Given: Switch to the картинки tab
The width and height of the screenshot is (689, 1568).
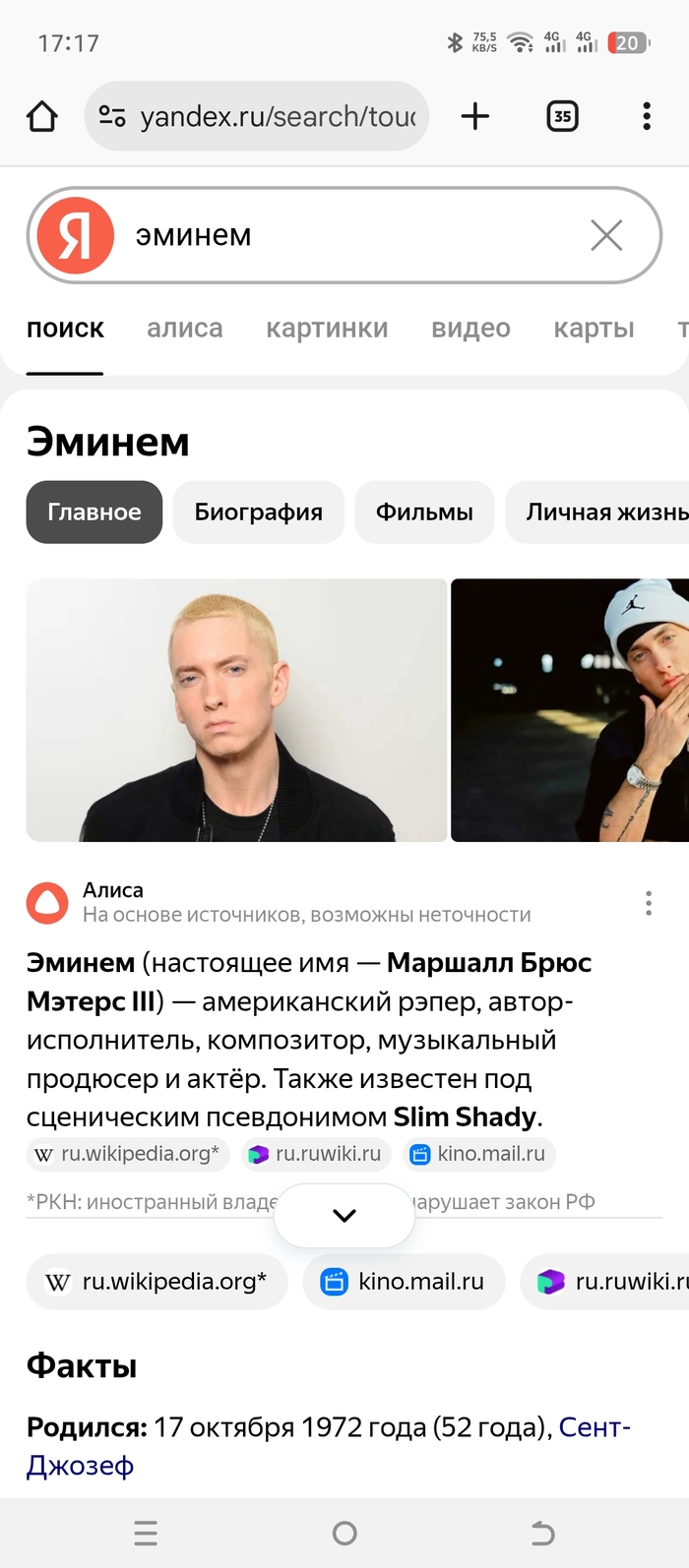Looking at the screenshot, I should (327, 329).
